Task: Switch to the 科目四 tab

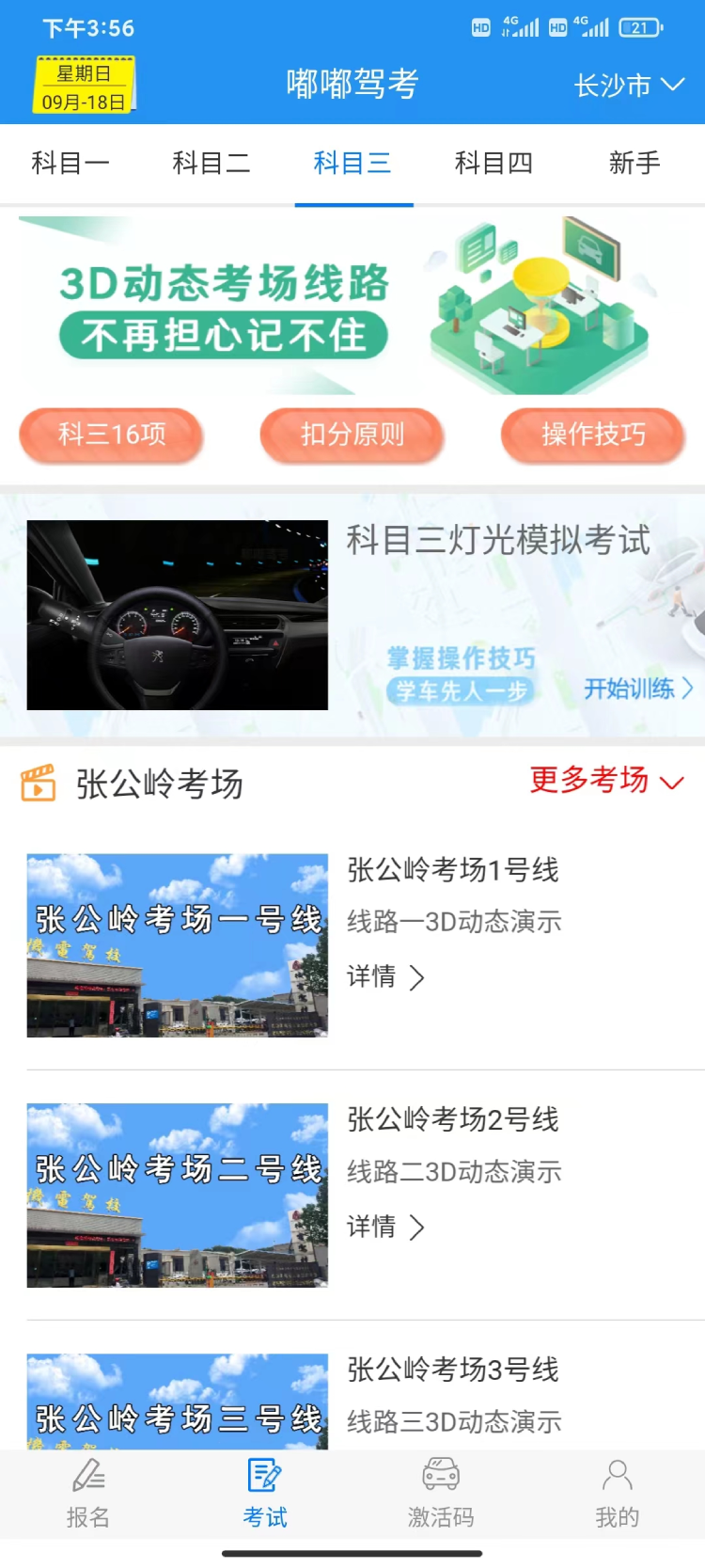Action: pos(493,162)
